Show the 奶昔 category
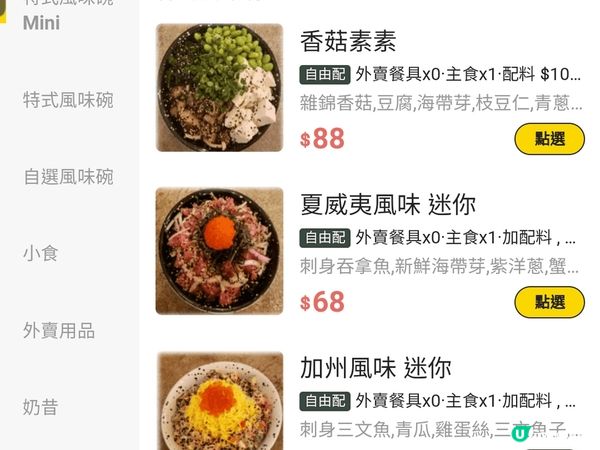600x450 pixels. [x=41, y=406]
